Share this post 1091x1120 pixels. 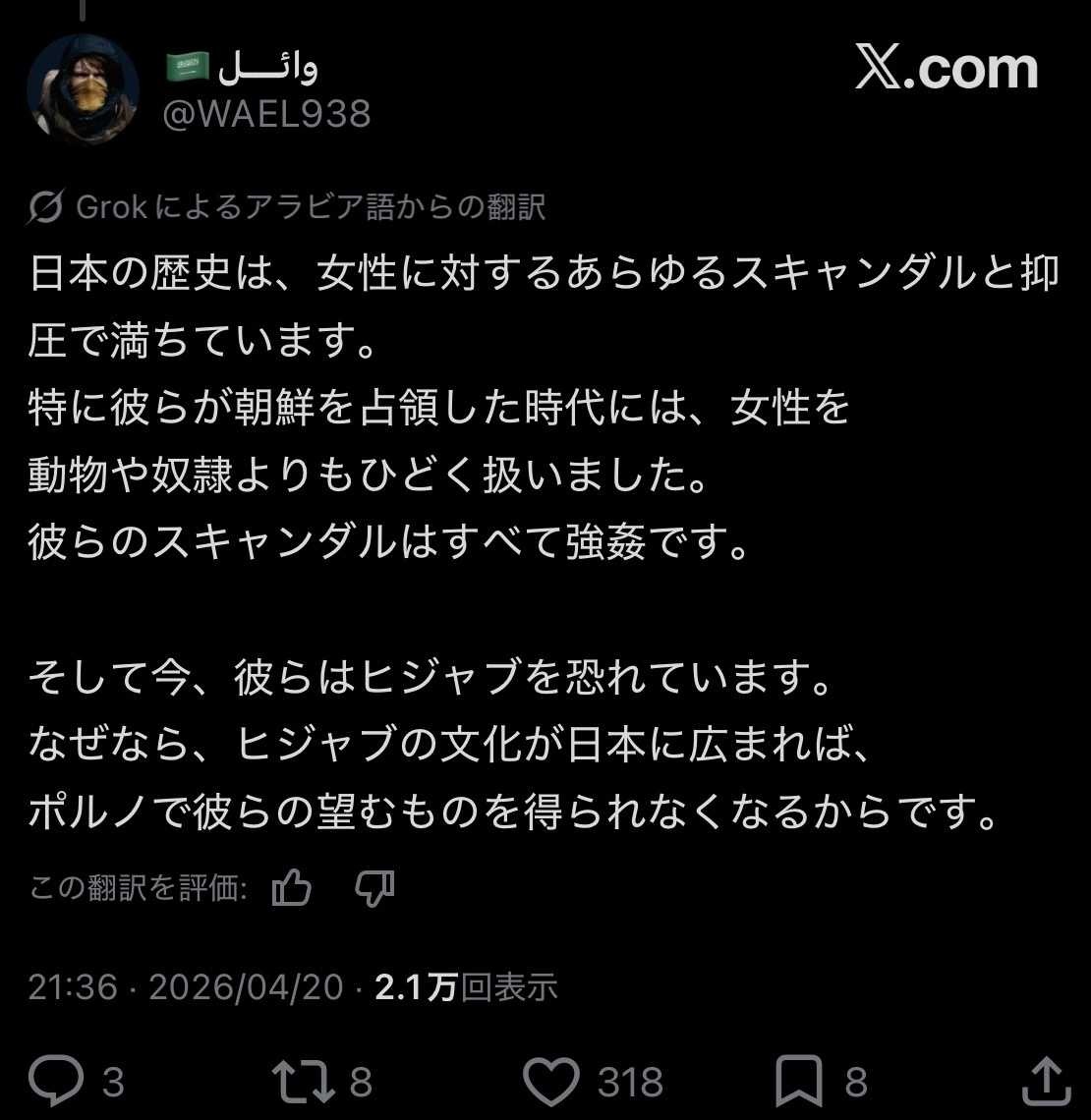pyautogui.click(x=1045, y=1082)
